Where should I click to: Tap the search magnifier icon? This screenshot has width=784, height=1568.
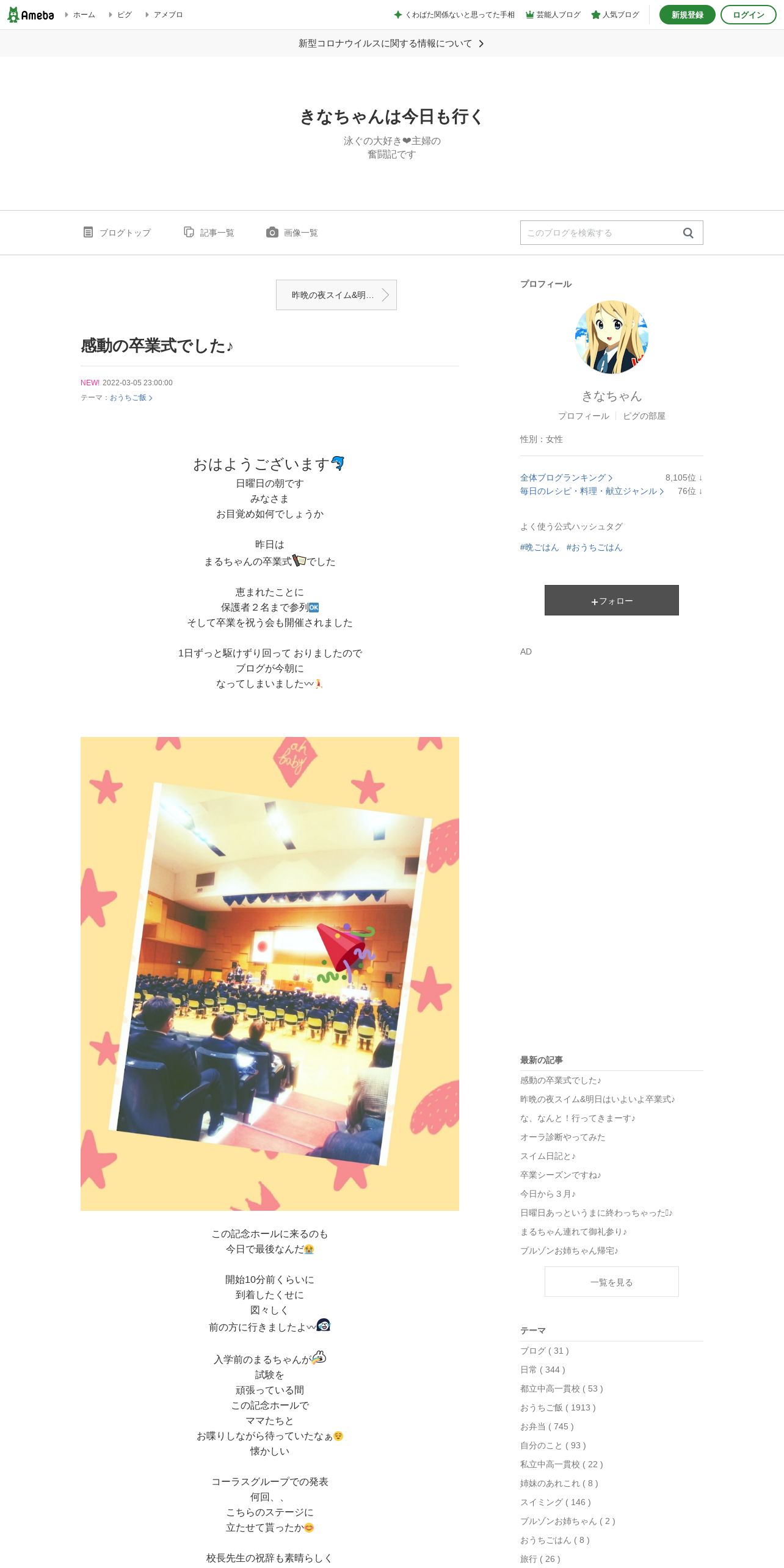pyautogui.click(x=688, y=233)
